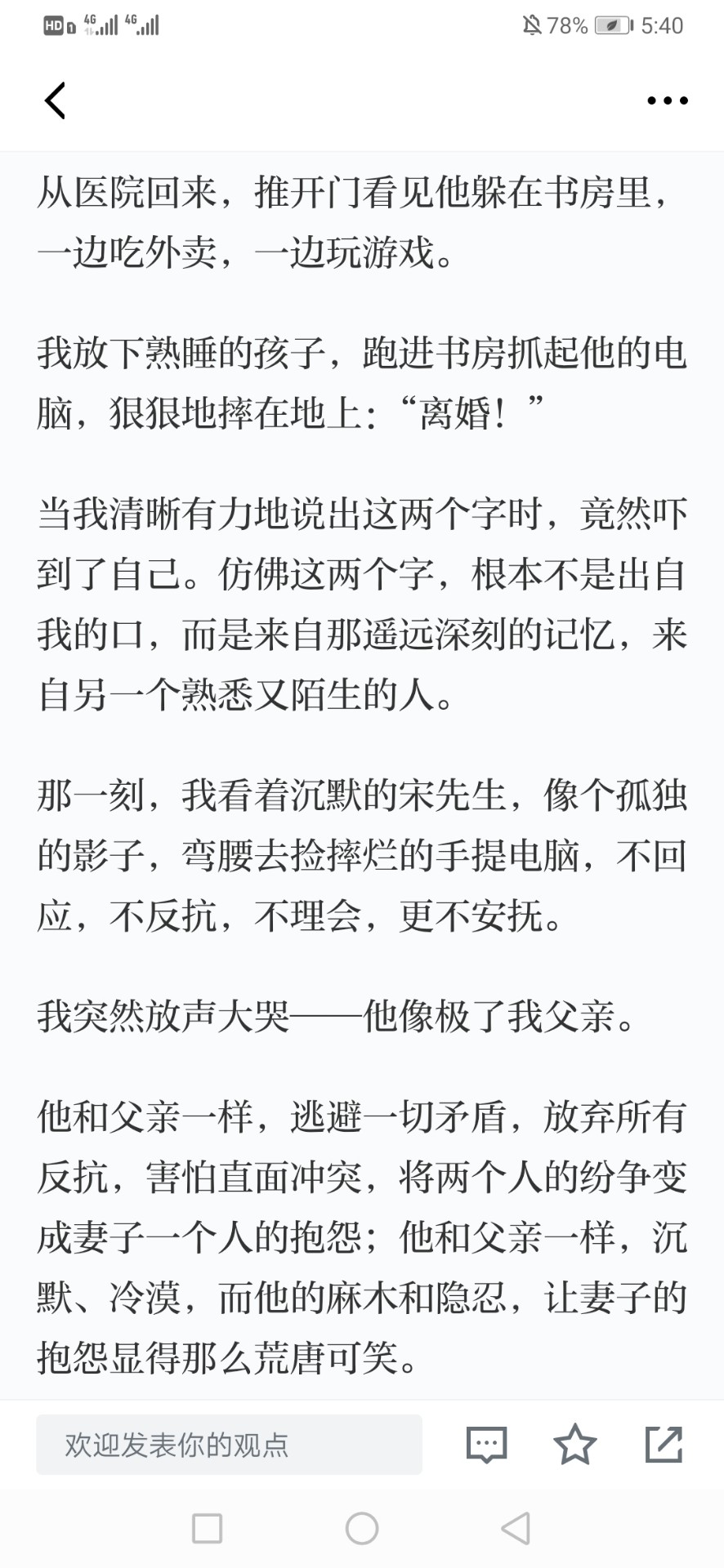
Task: Open the three-dot overflow menu
Action: (x=668, y=100)
